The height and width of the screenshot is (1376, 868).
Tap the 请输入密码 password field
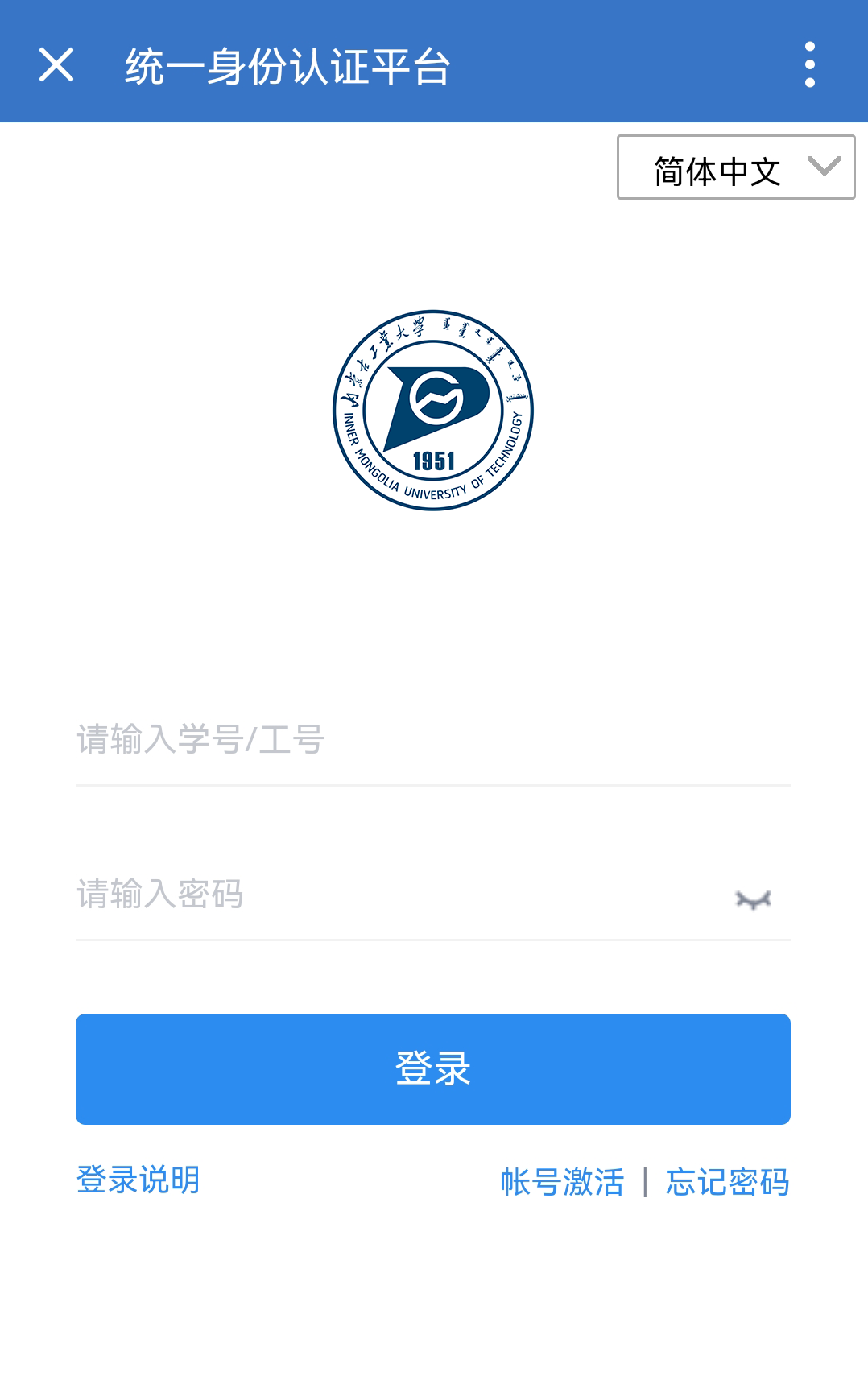(395, 894)
